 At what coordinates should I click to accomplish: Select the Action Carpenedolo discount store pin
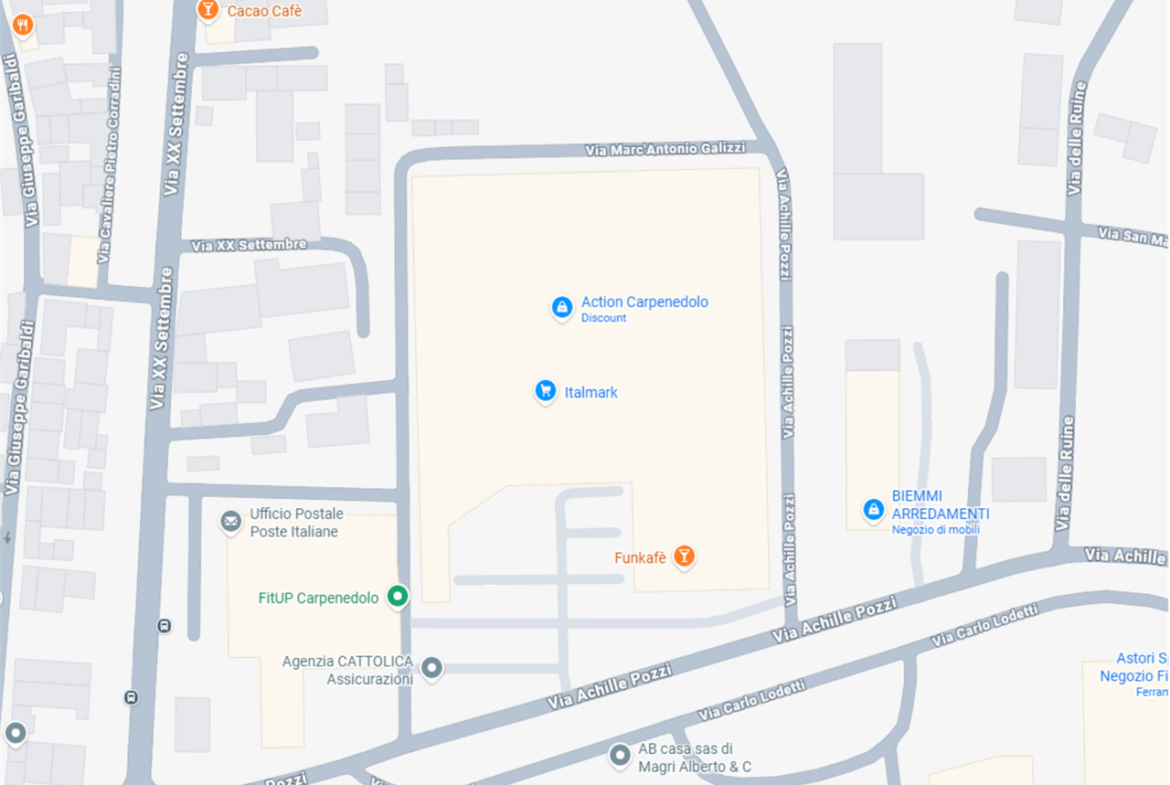562,307
